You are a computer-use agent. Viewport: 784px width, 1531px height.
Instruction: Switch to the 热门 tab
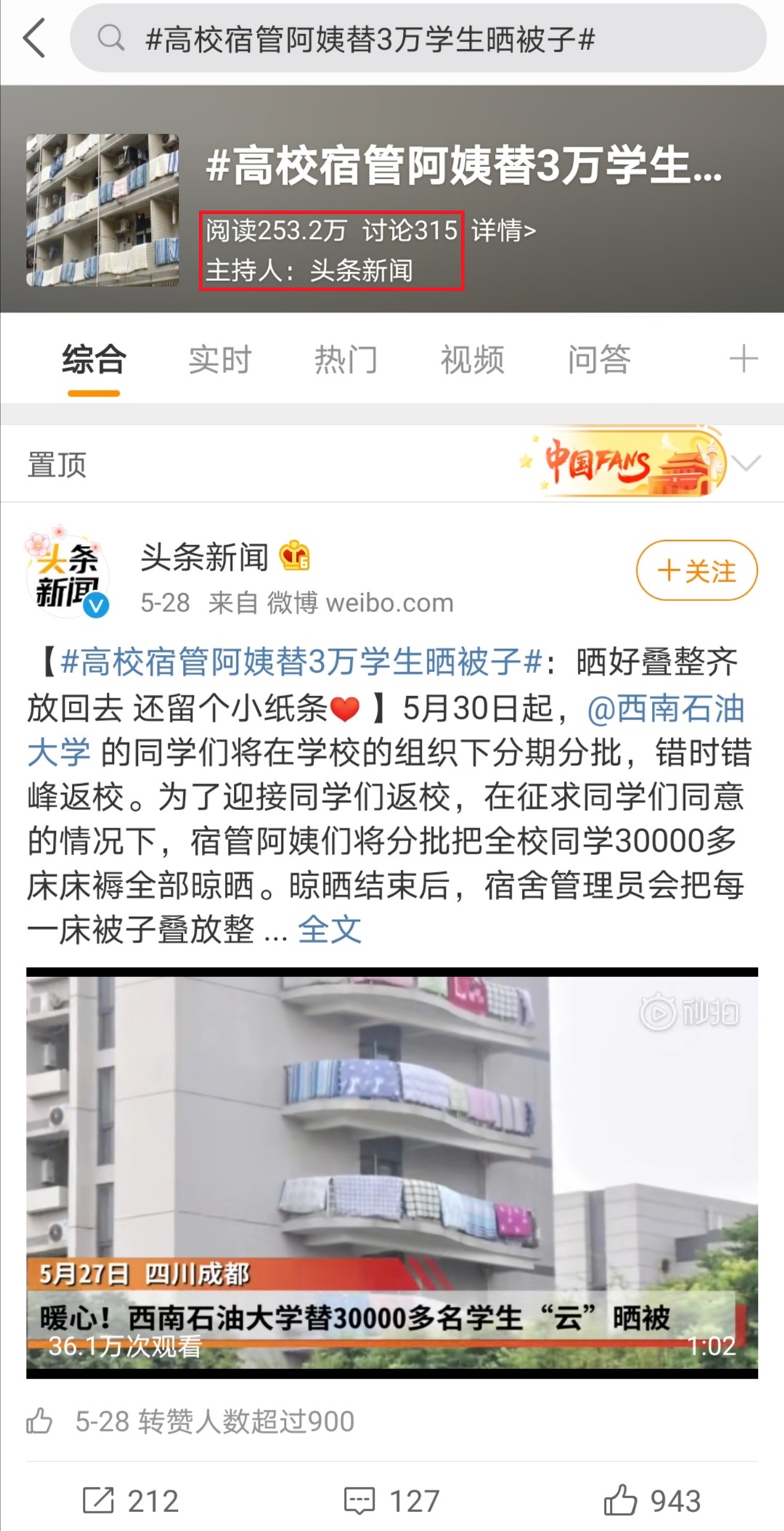pos(346,360)
